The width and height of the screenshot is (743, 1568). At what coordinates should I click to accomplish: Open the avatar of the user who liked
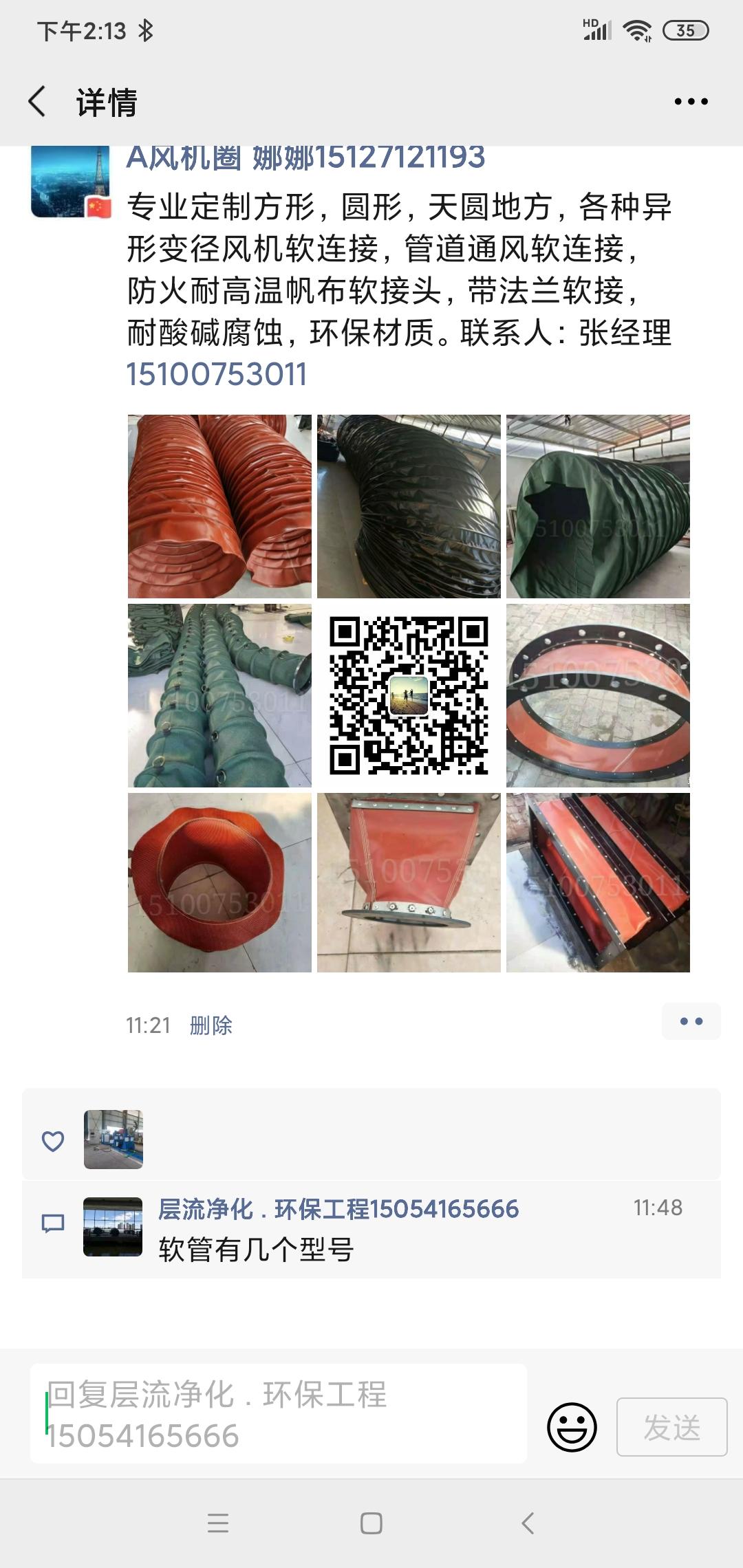coord(114,1140)
